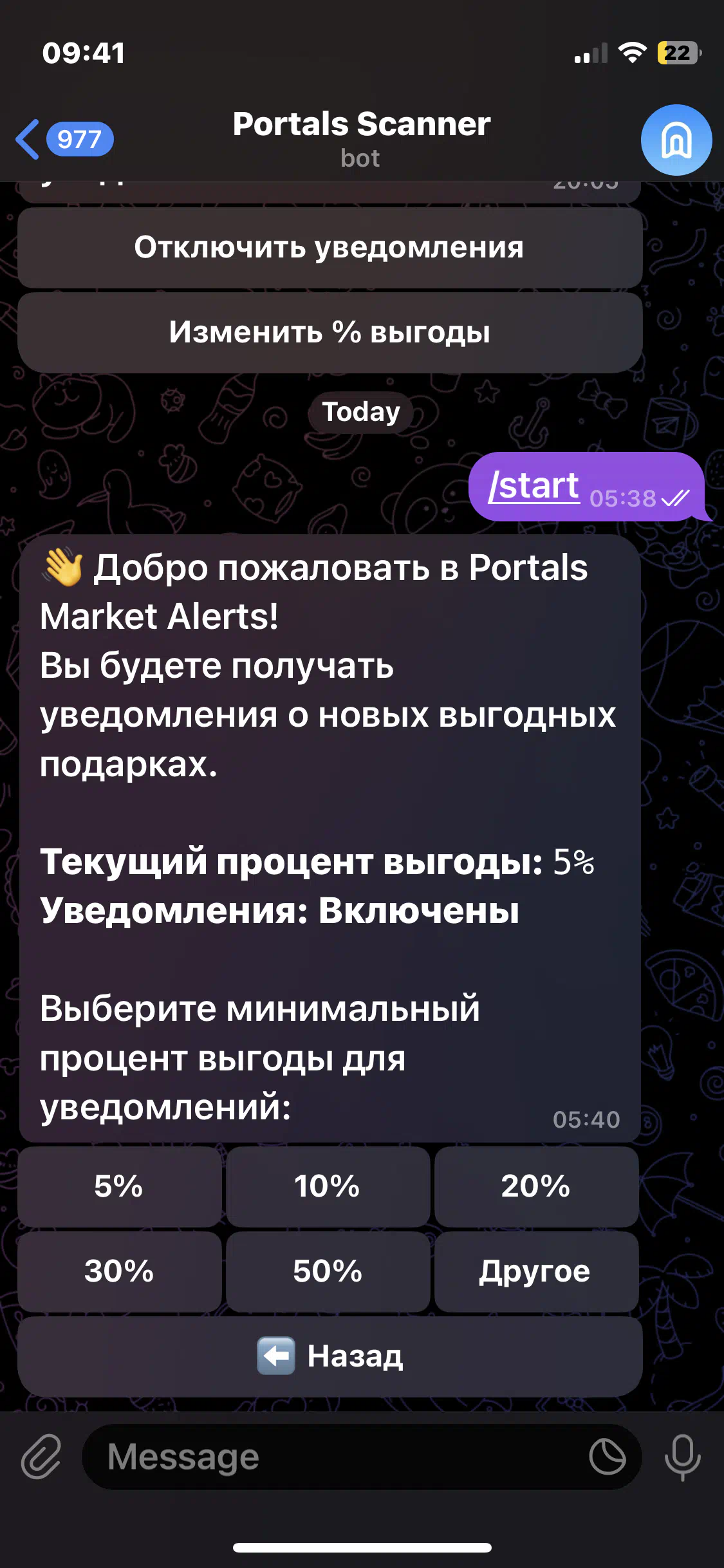The image size is (724, 1568).
Task: Tap Другое for a custom percentage
Action: point(536,1271)
